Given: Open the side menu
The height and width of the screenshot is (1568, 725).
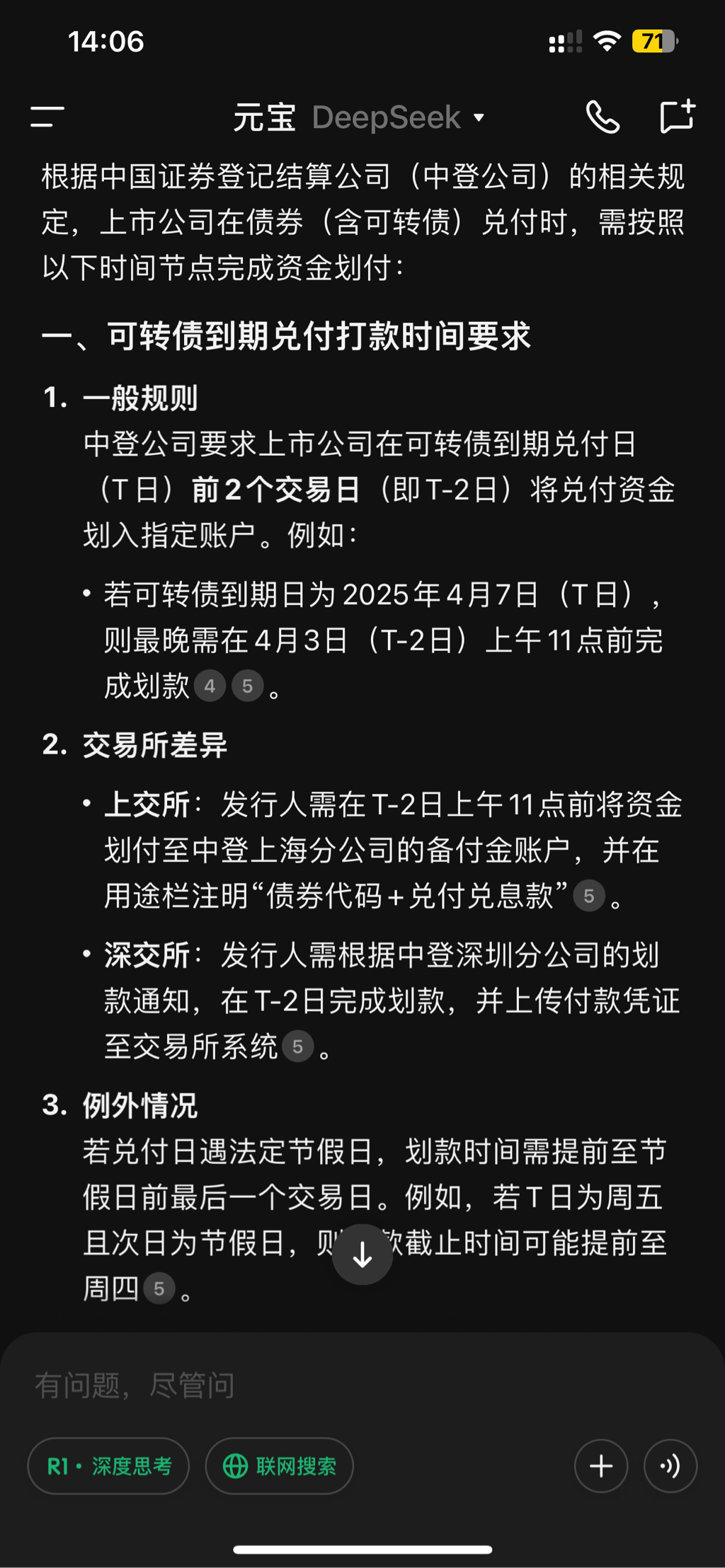Looking at the screenshot, I should (x=47, y=117).
